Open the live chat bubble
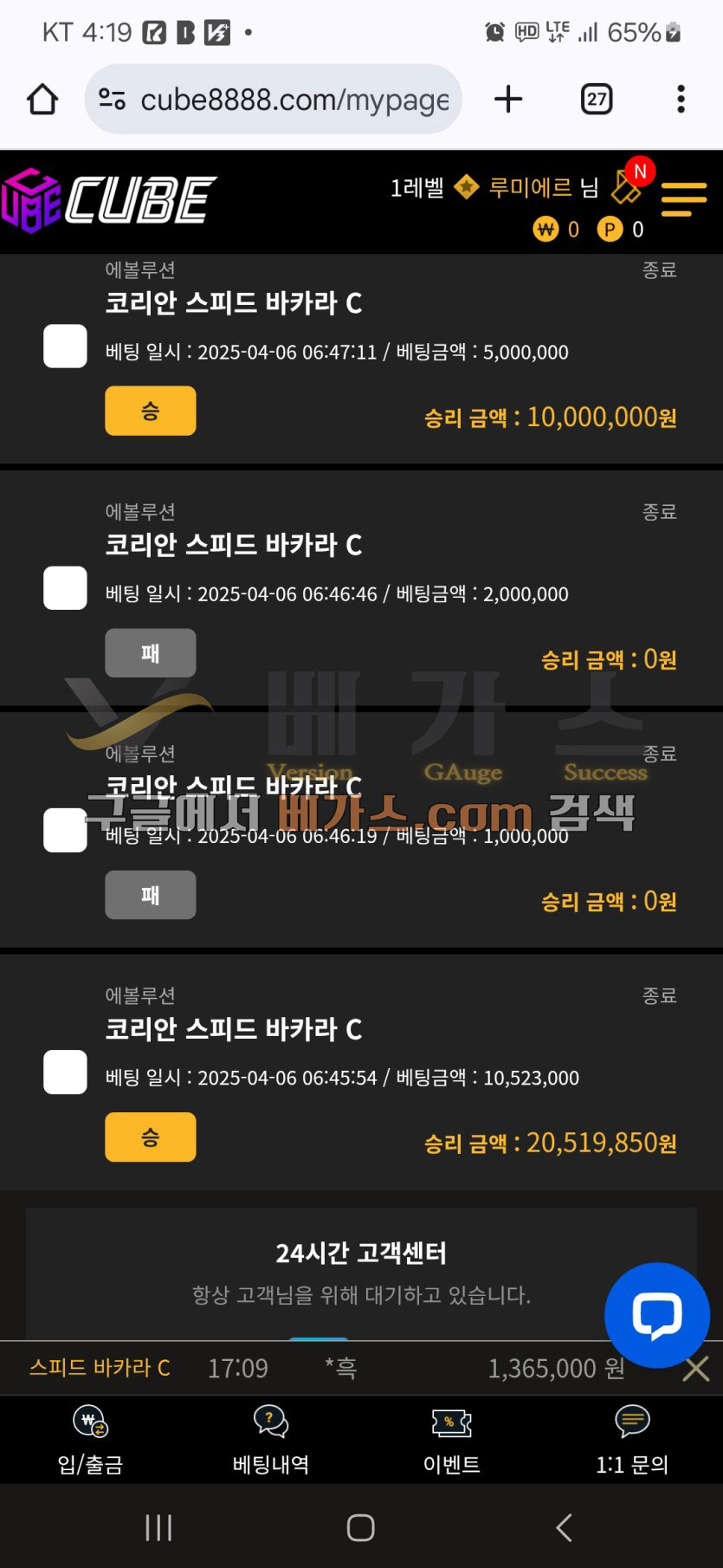The width and height of the screenshot is (723, 1568). pos(656,1315)
